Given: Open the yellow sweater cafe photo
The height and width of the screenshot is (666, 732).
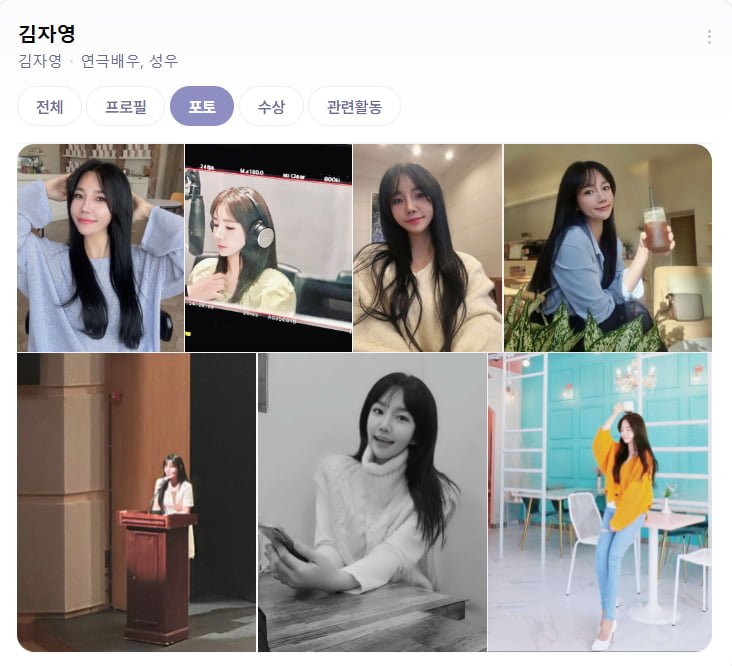Looking at the screenshot, I should click(x=599, y=502).
